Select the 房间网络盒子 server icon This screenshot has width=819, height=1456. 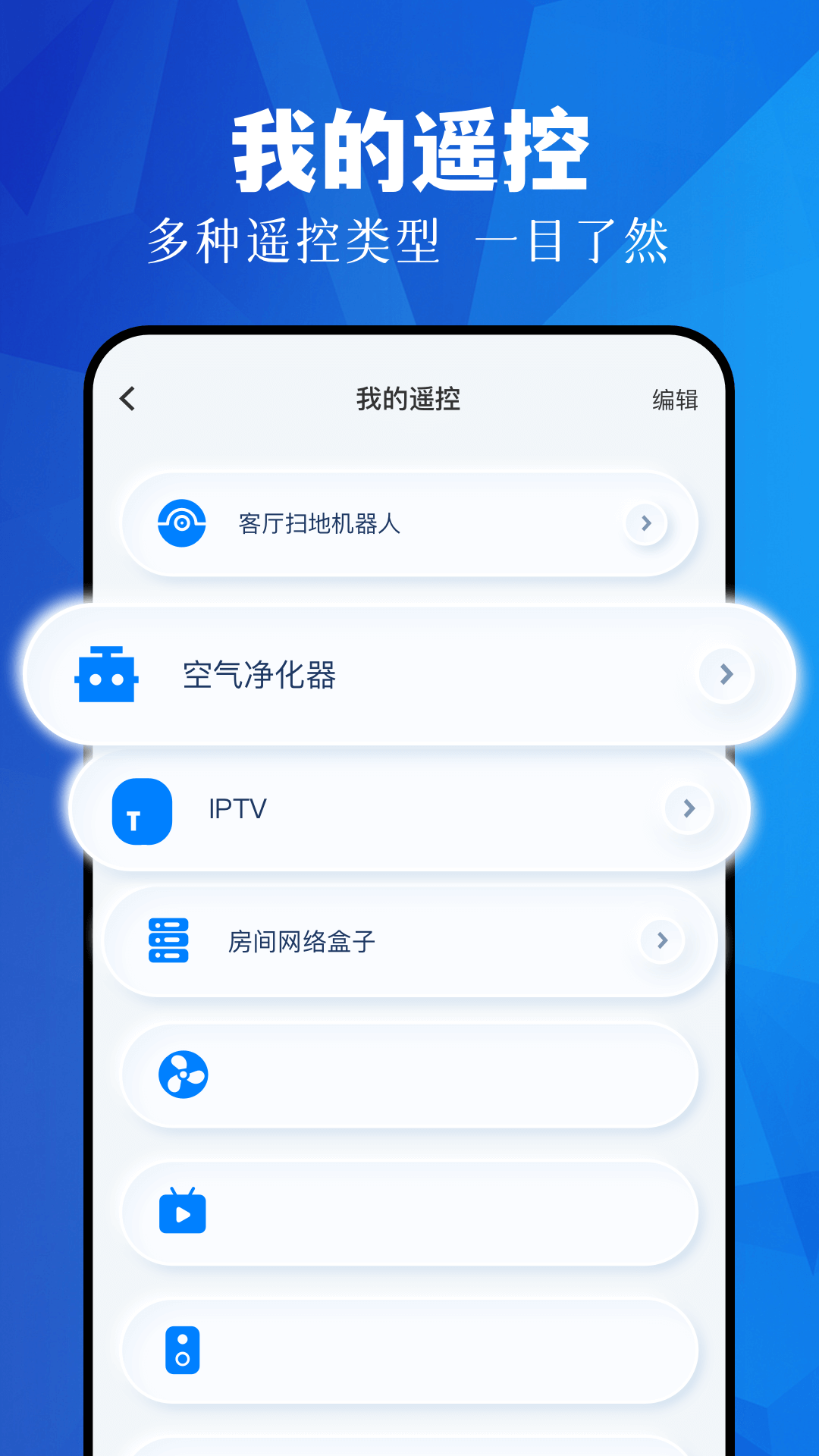pos(170,941)
